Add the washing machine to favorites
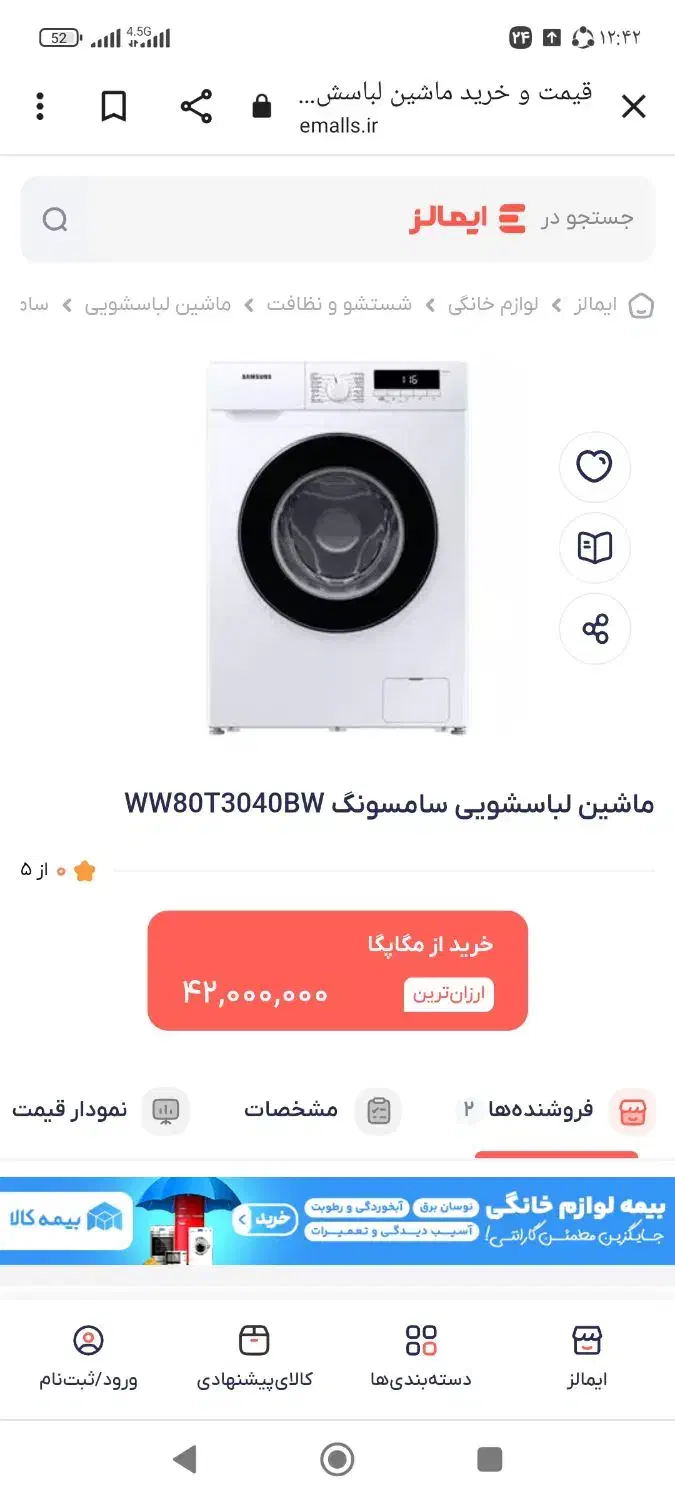 coord(595,466)
